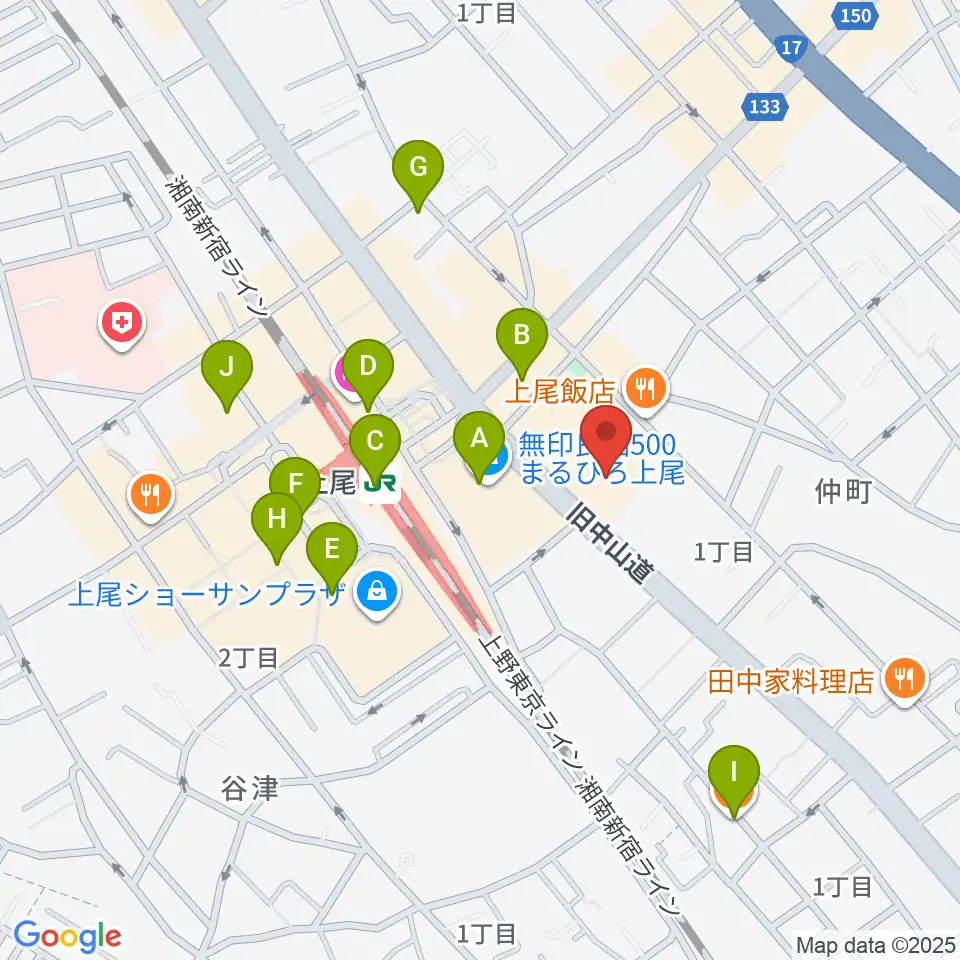Tap the 上尾ショーサンプラザ shopping pin
Viewport: 960px width, 960px height.
click(x=378, y=593)
